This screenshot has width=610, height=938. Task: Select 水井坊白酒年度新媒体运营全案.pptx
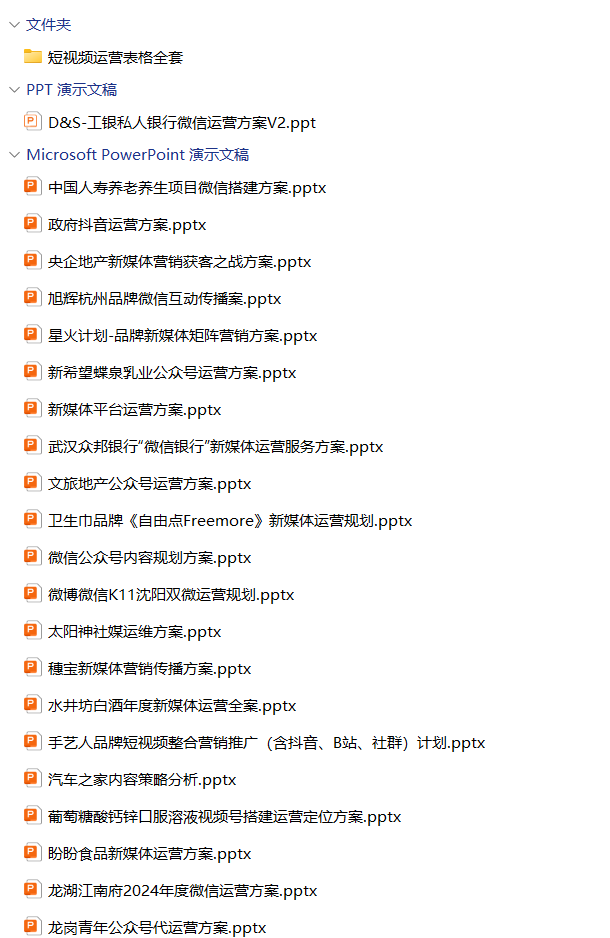172,706
